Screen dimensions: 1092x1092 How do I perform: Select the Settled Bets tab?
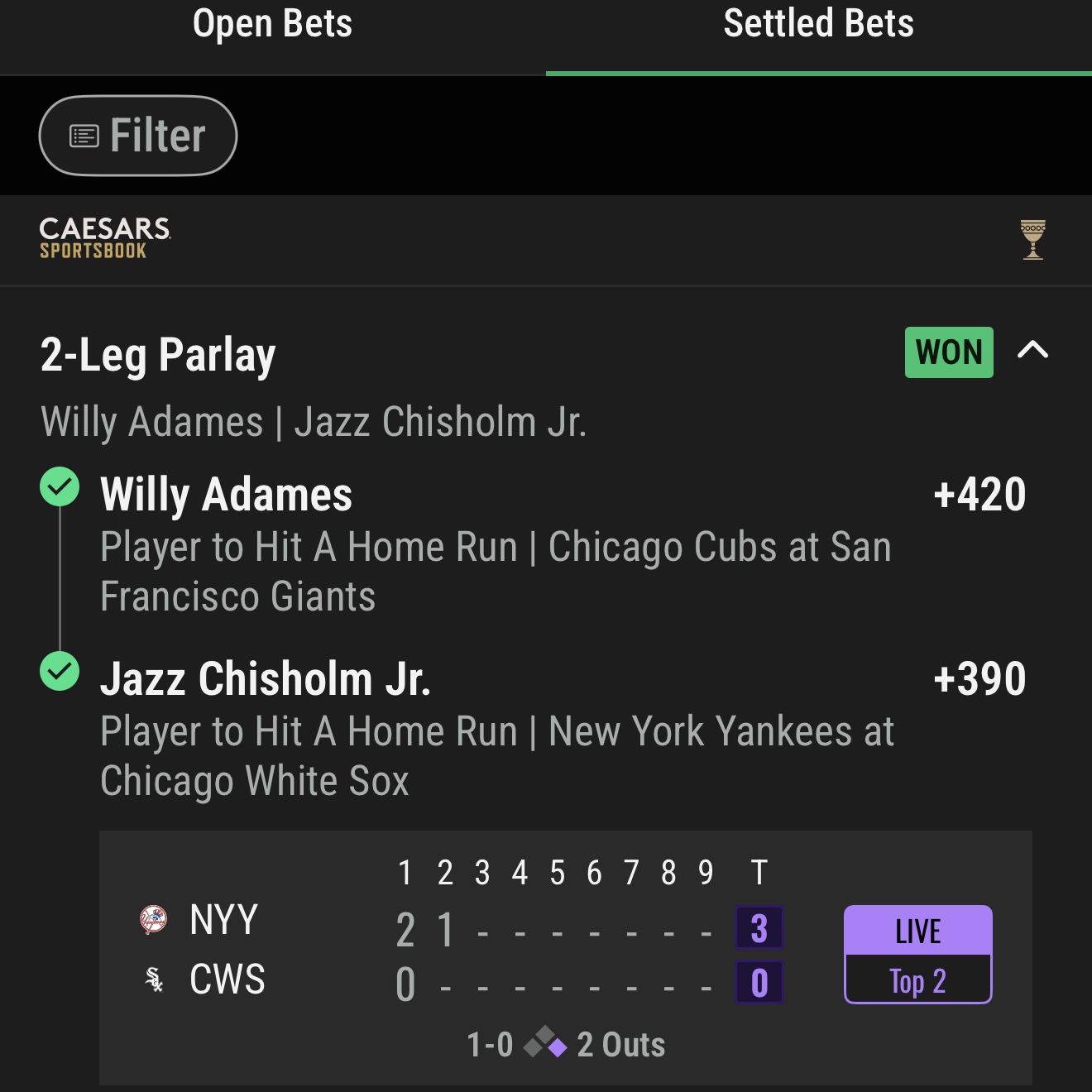[x=818, y=25]
